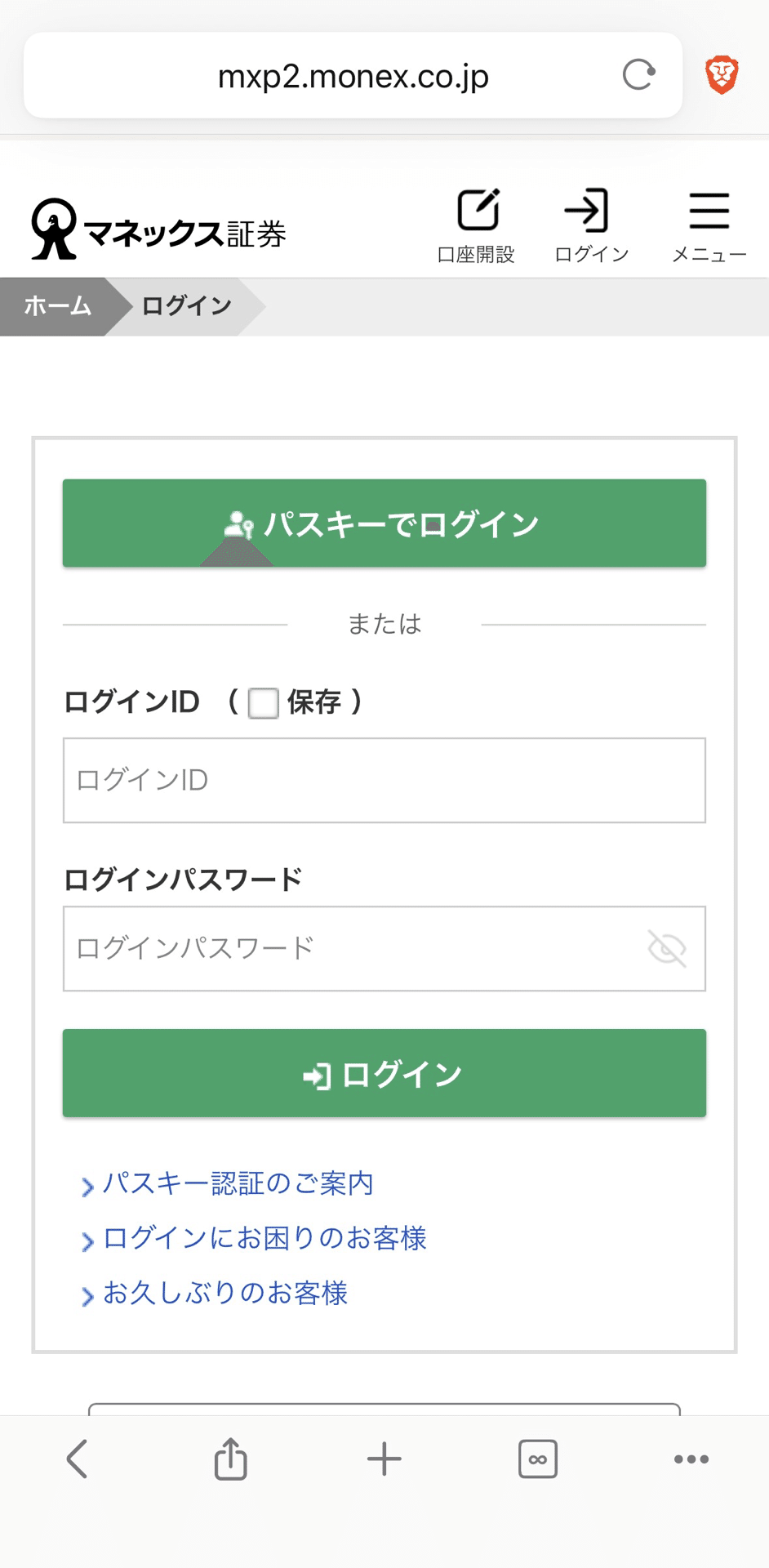Image resolution: width=769 pixels, height=1568 pixels.
Task: Open the パスキー認証のご案内 link
Action: tap(237, 1184)
